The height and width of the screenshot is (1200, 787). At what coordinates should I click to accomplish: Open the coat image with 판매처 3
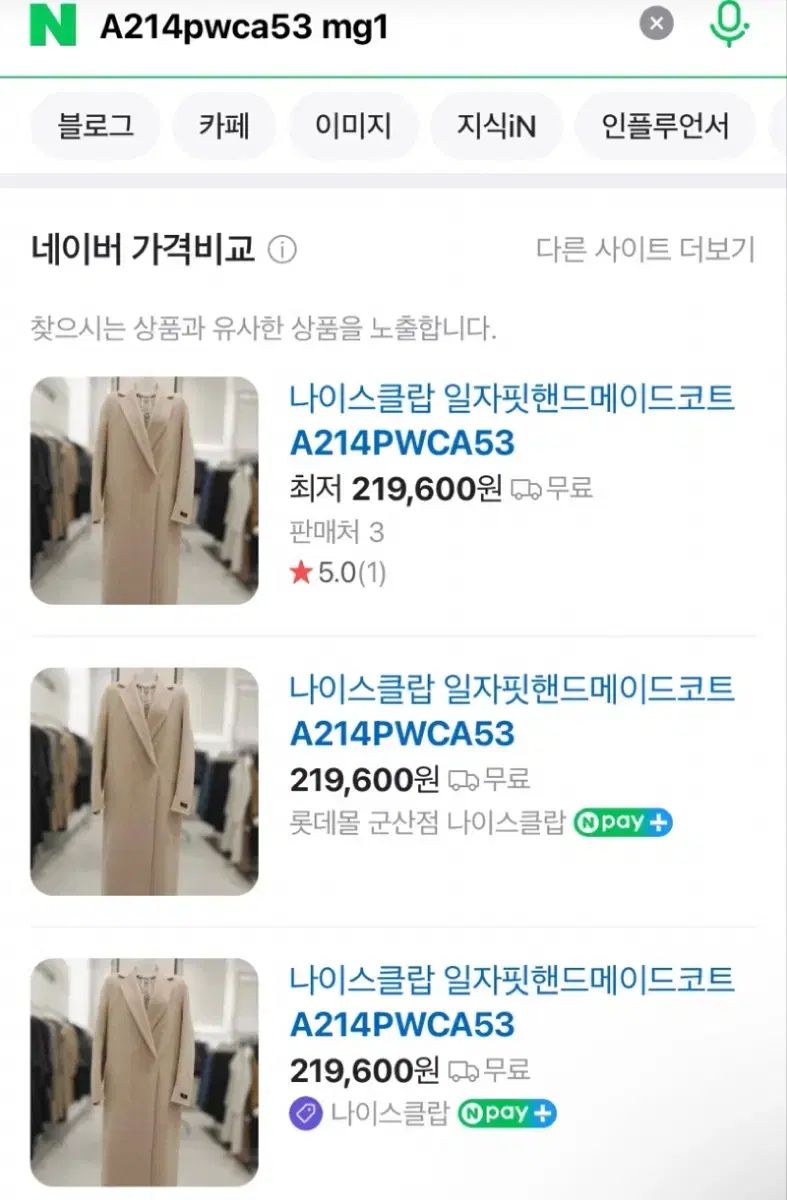(144, 490)
